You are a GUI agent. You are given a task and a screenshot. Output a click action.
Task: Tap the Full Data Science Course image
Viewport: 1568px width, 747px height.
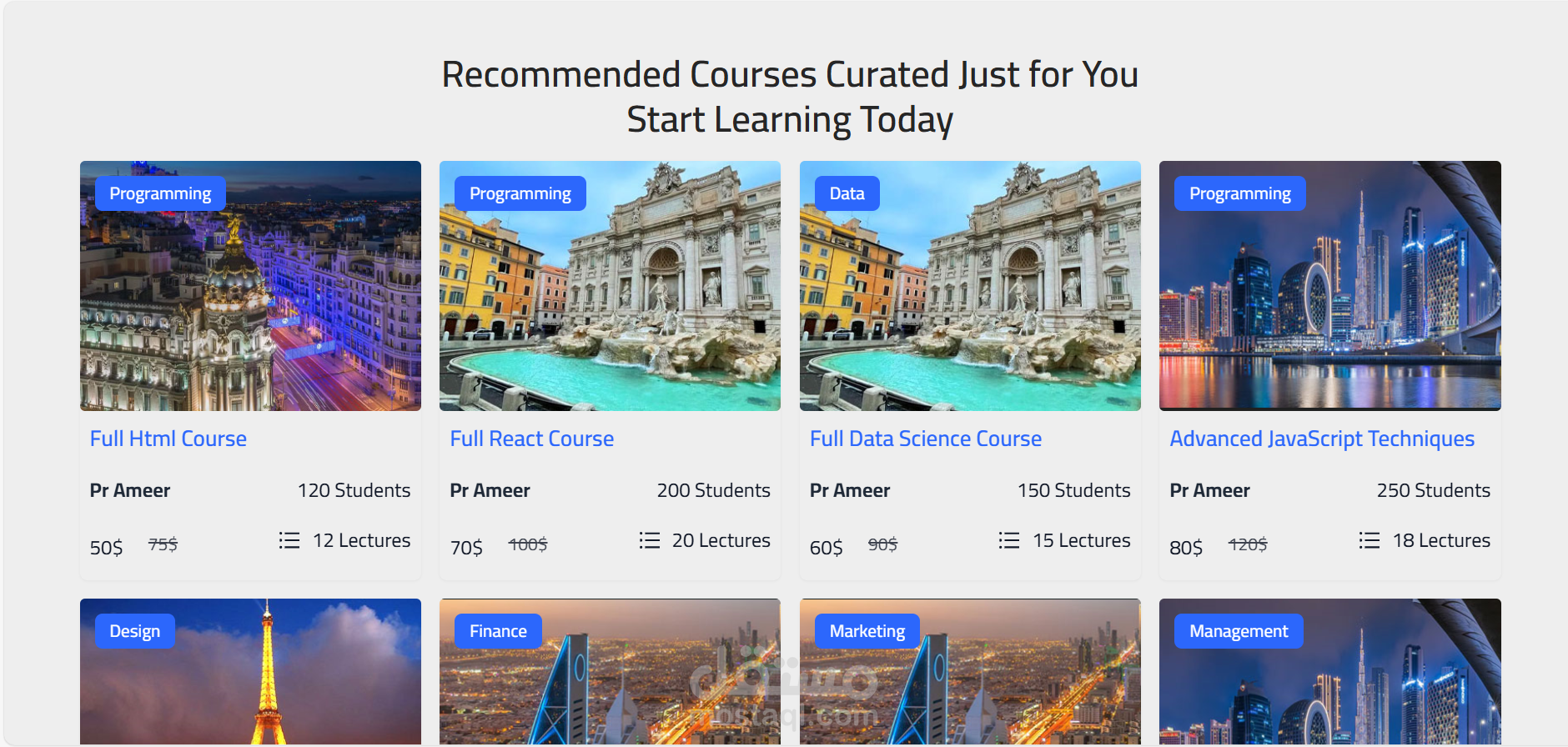pyautogui.click(x=970, y=286)
